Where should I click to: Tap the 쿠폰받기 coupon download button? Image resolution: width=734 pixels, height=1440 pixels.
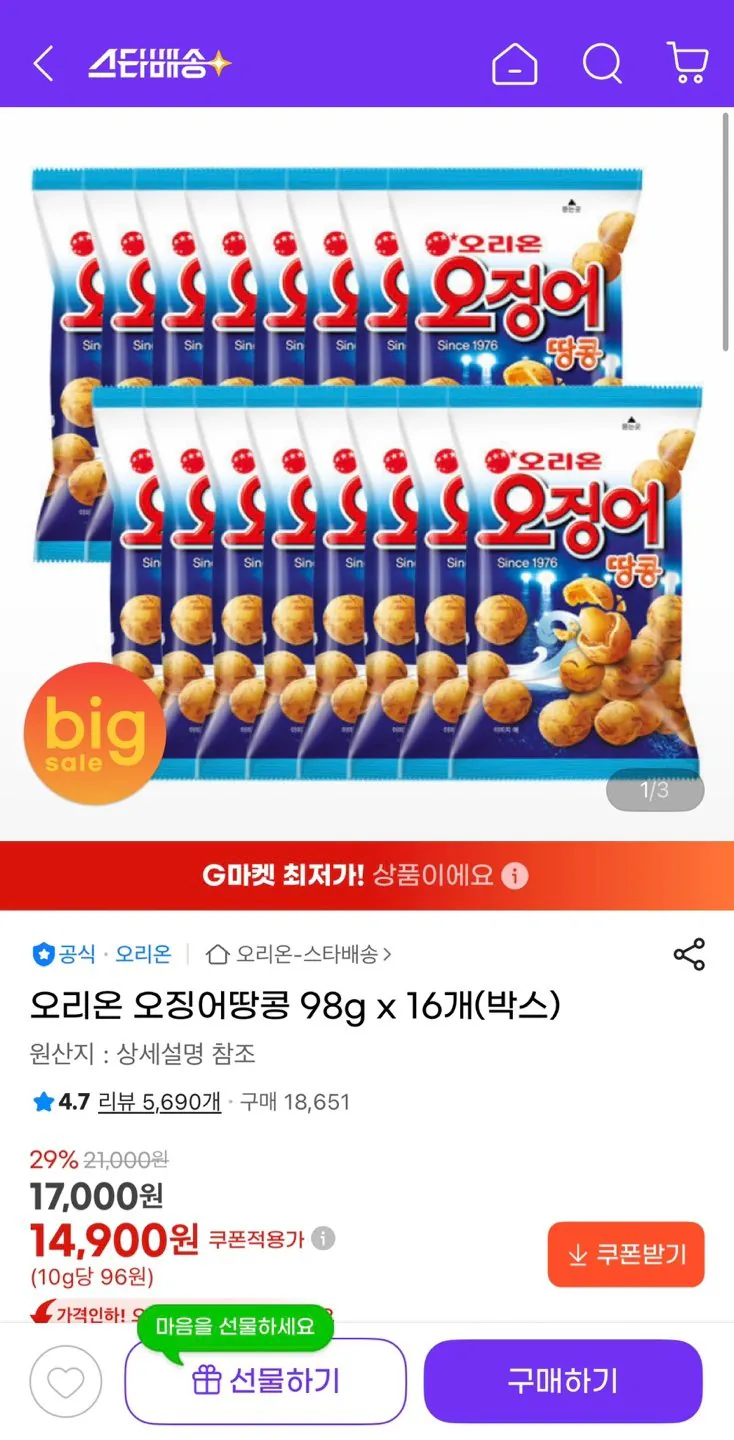[x=625, y=1255]
